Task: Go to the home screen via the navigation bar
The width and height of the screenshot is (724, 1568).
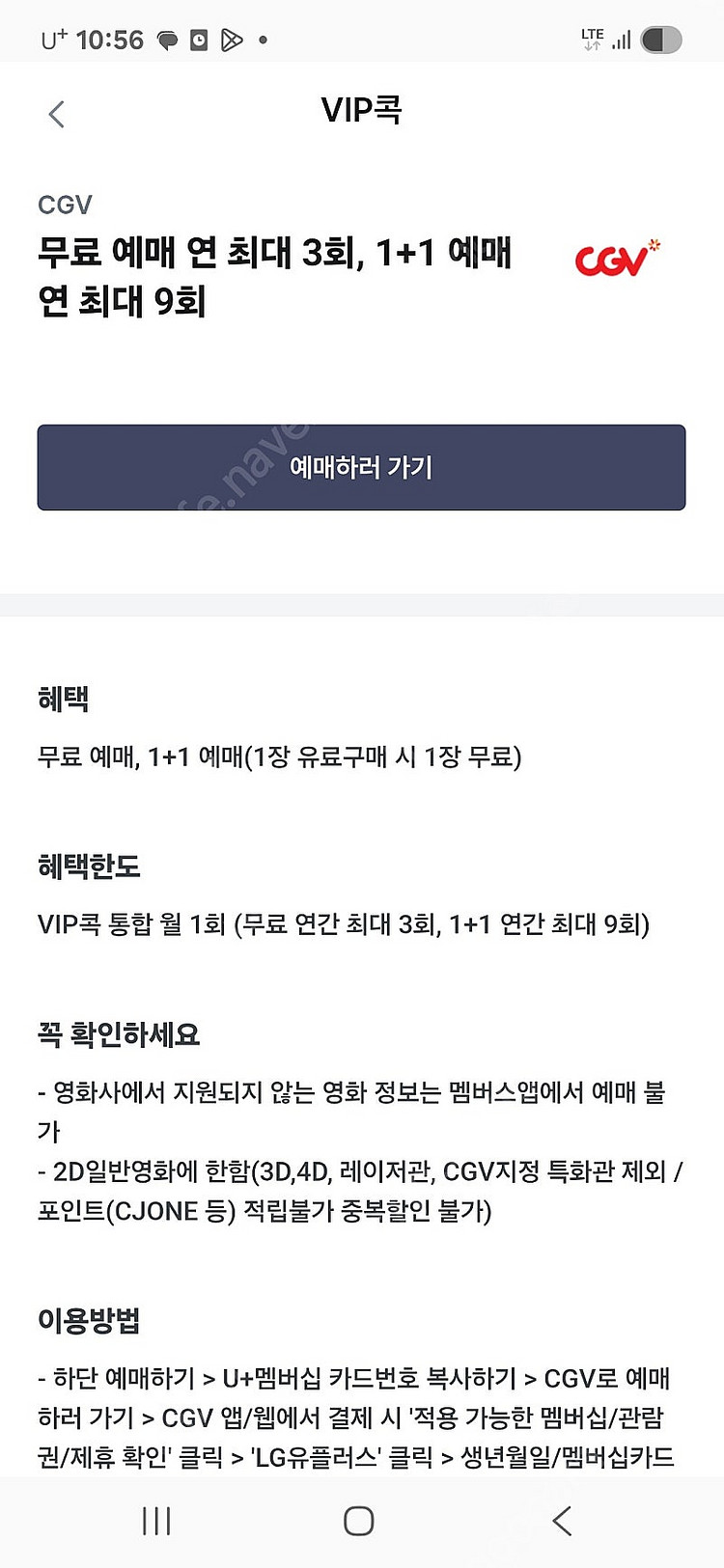Action: tap(358, 1521)
